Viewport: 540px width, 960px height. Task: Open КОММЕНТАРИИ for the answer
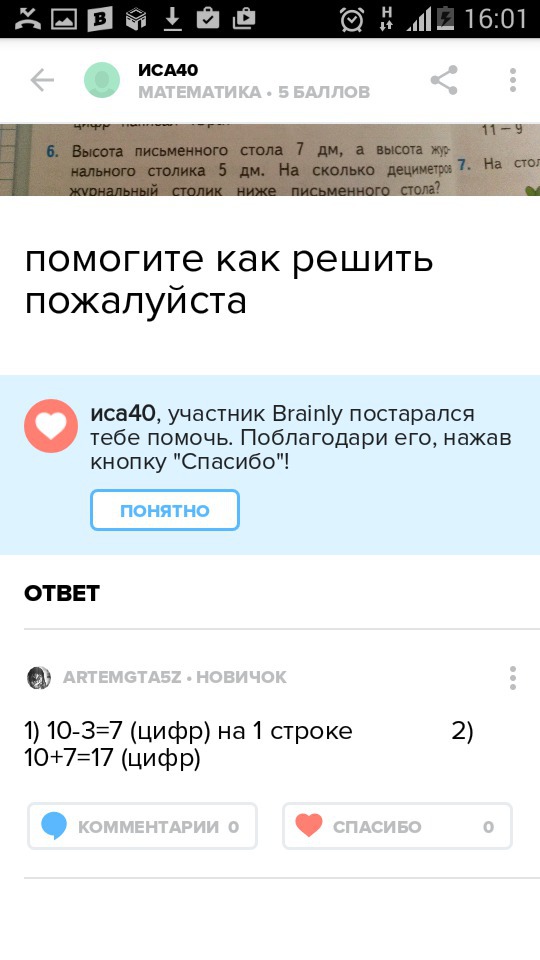142,827
